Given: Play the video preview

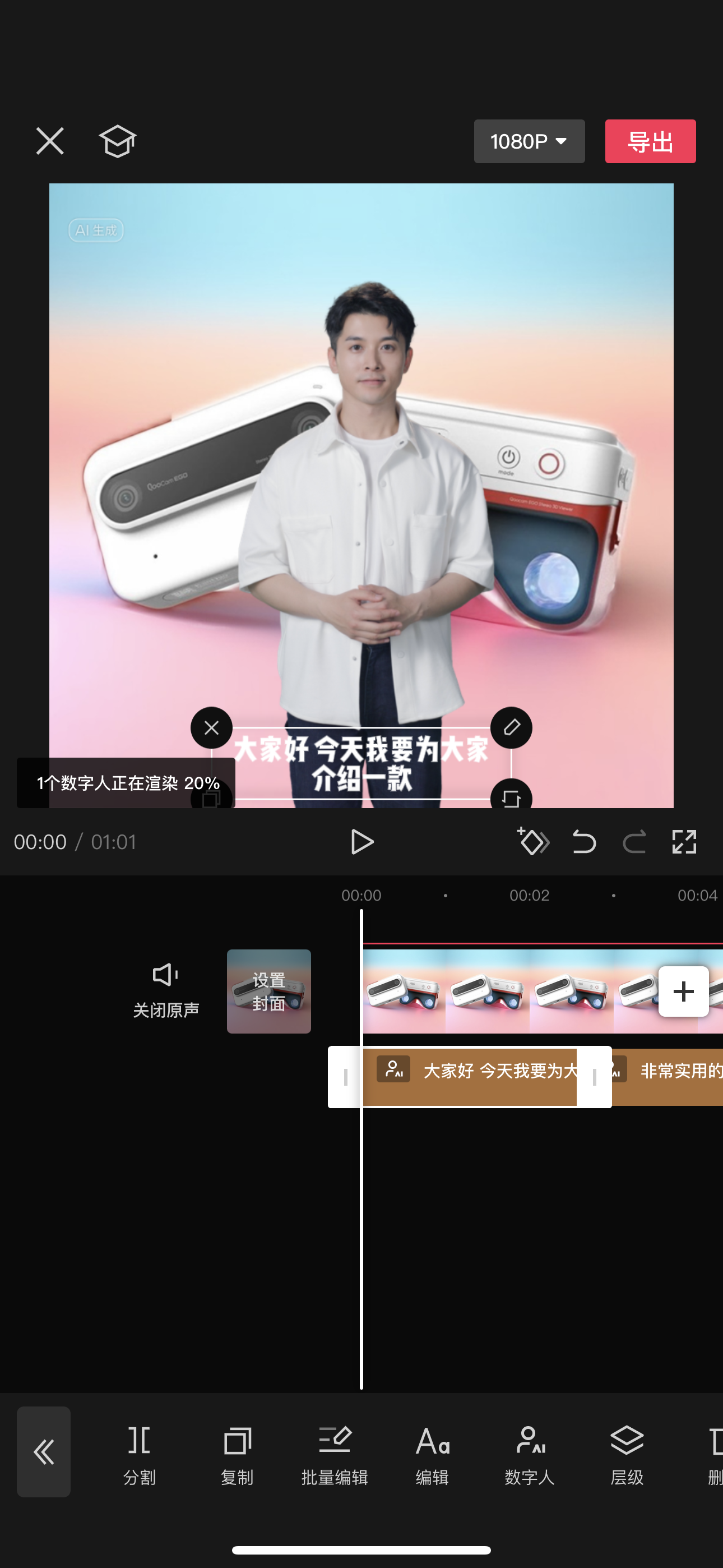Looking at the screenshot, I should pos(362,842).
